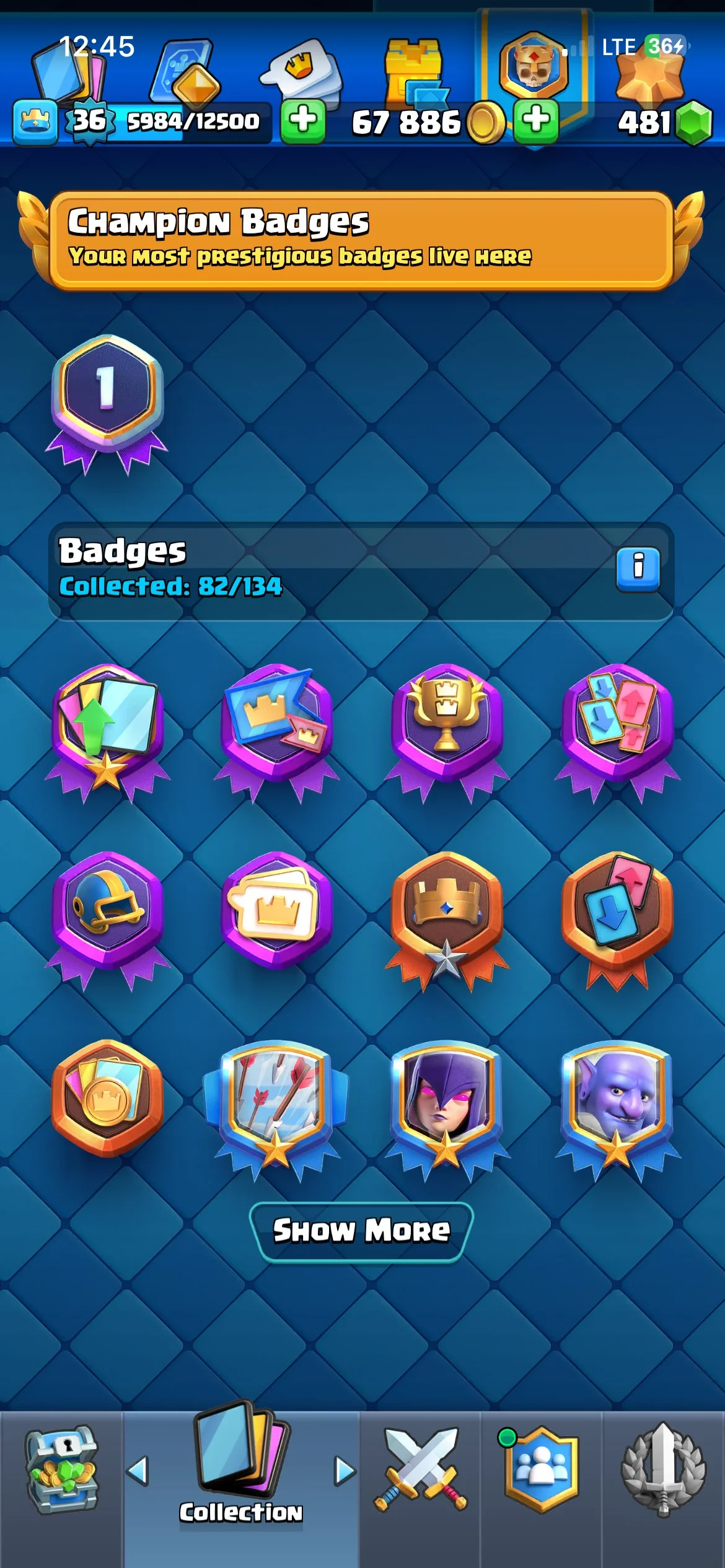
Task: Tap the plus button next to experience bar
Action: [x=303, y=121]
